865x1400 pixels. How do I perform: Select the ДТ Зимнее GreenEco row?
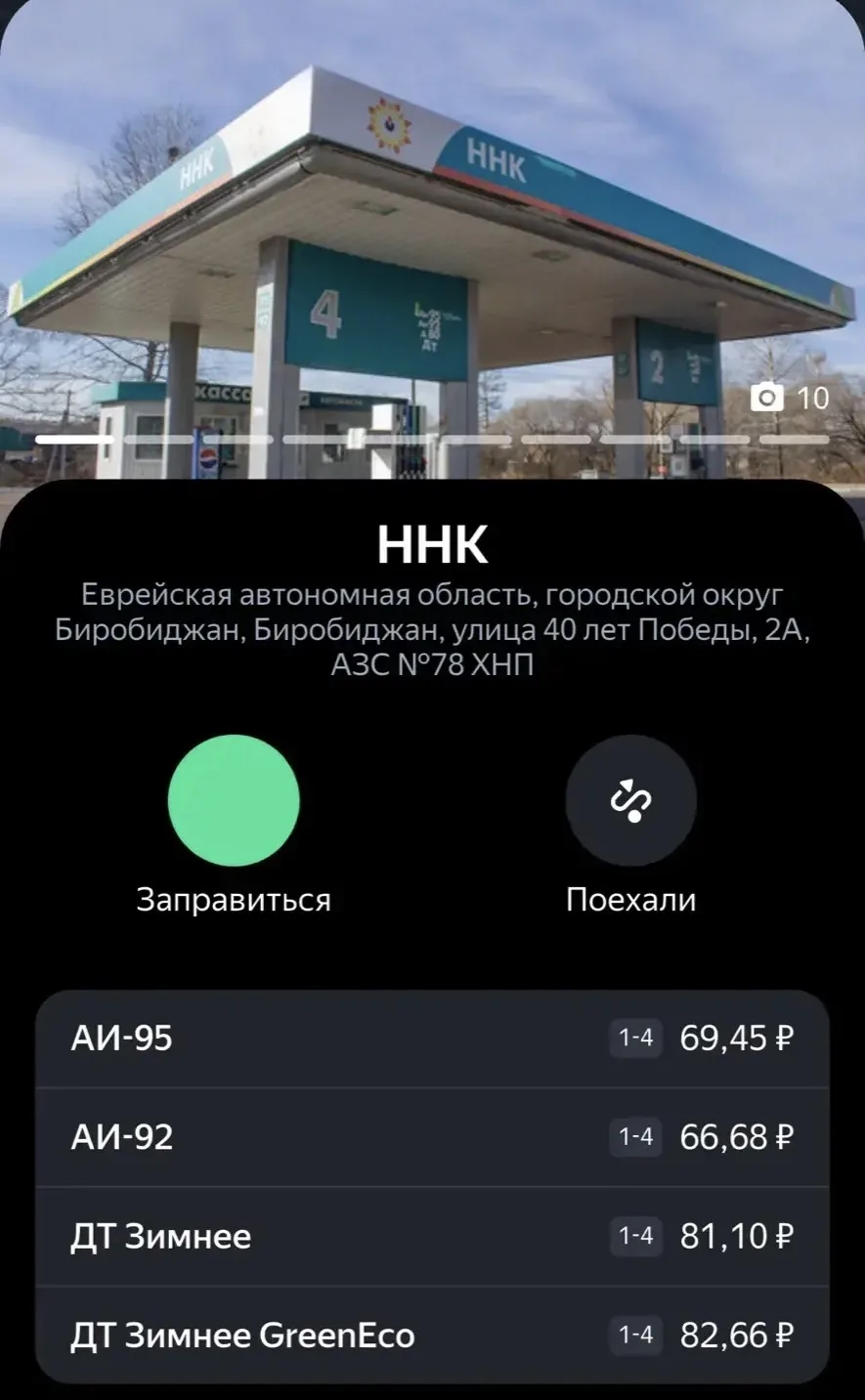[432, 1336]
